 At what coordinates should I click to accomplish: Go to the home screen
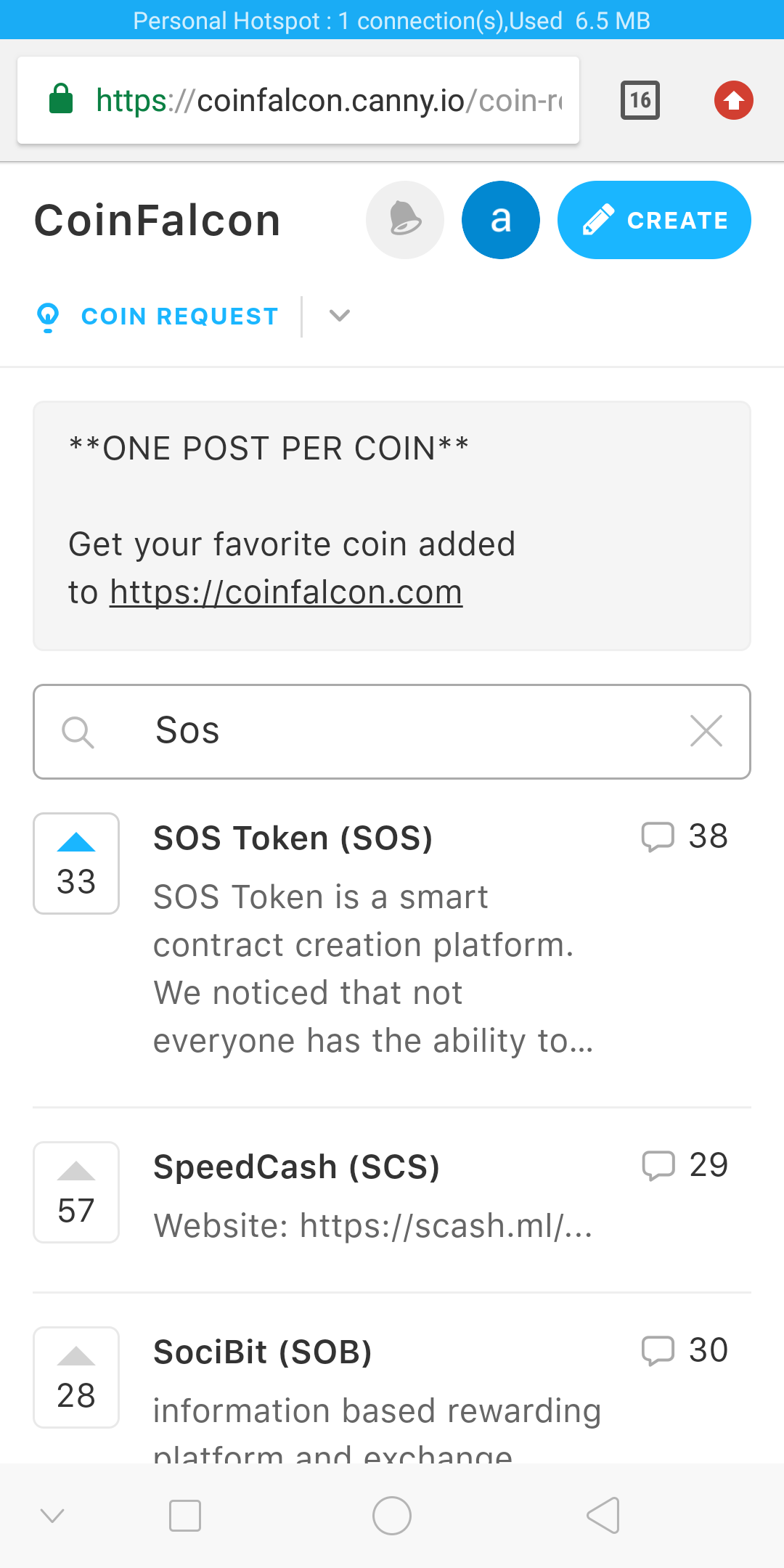click(392, 1516)
